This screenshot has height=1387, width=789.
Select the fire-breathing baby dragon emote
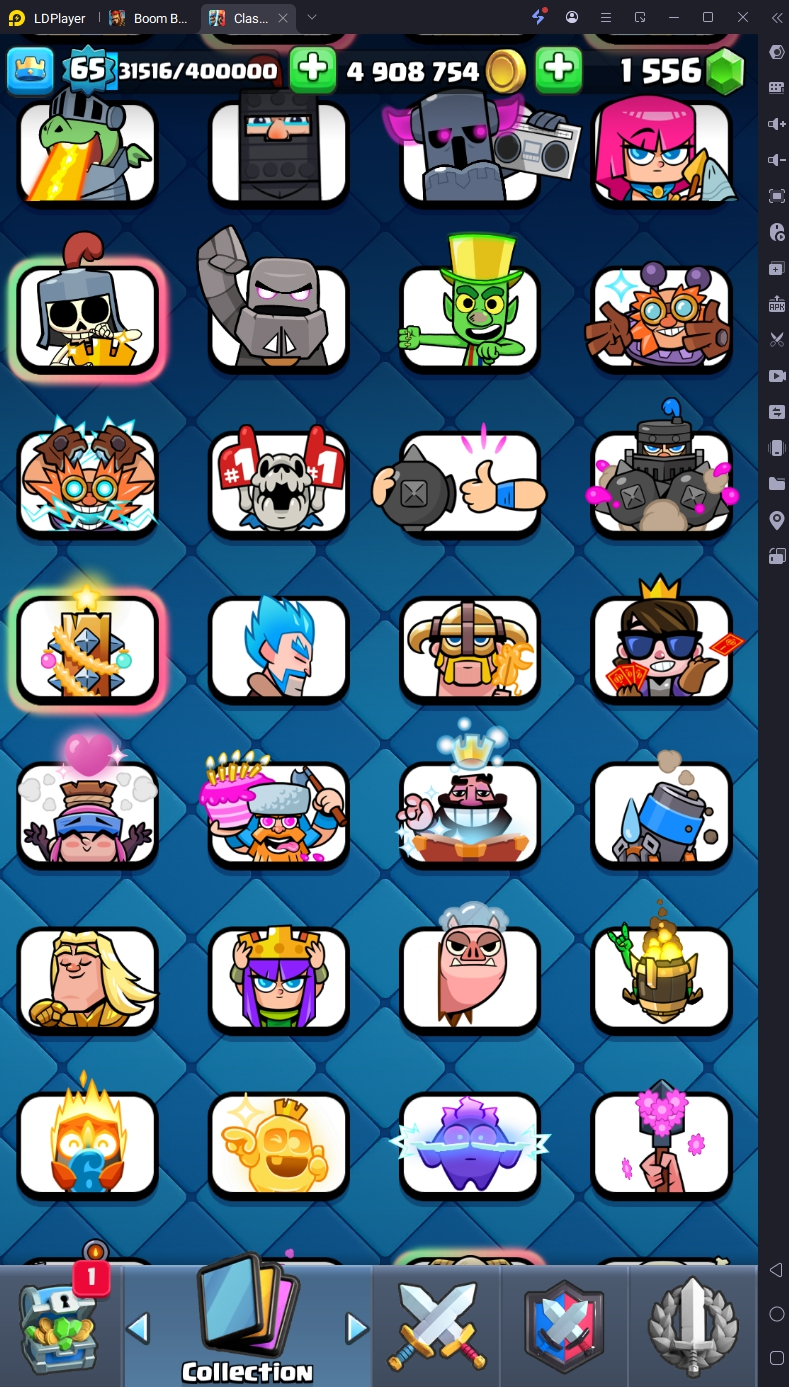coord(88,152)
